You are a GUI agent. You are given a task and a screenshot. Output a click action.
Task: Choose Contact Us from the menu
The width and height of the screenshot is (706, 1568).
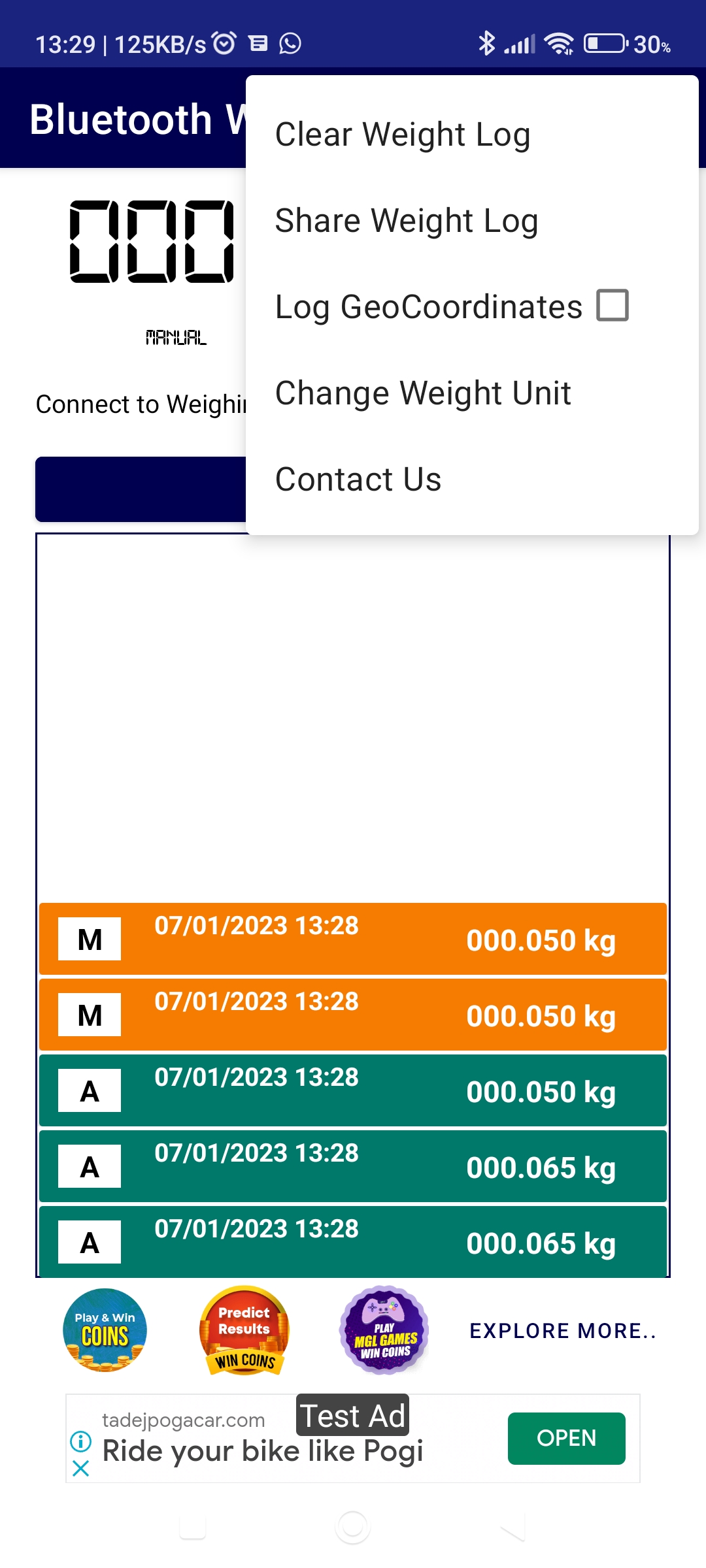pos(358,479)
